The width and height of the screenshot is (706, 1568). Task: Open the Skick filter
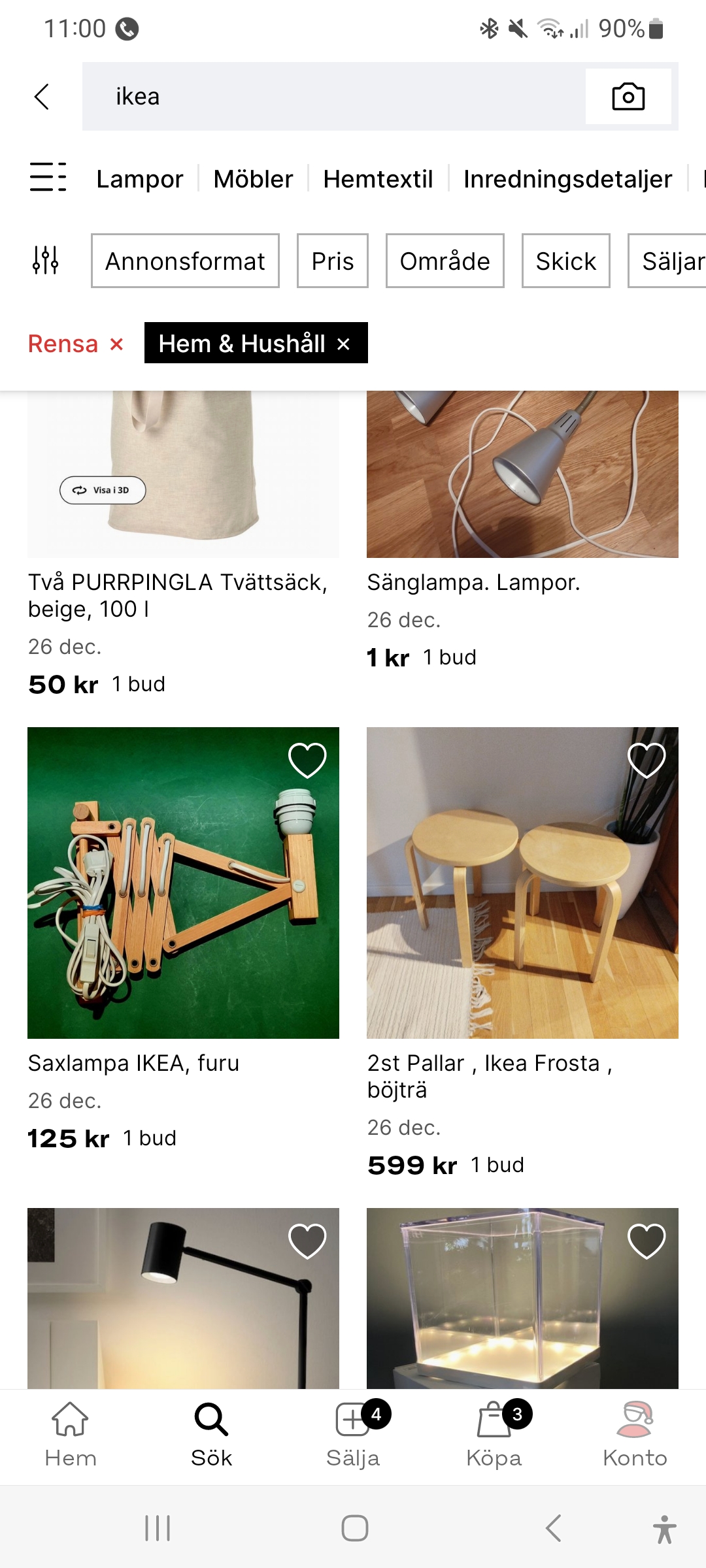565,261
